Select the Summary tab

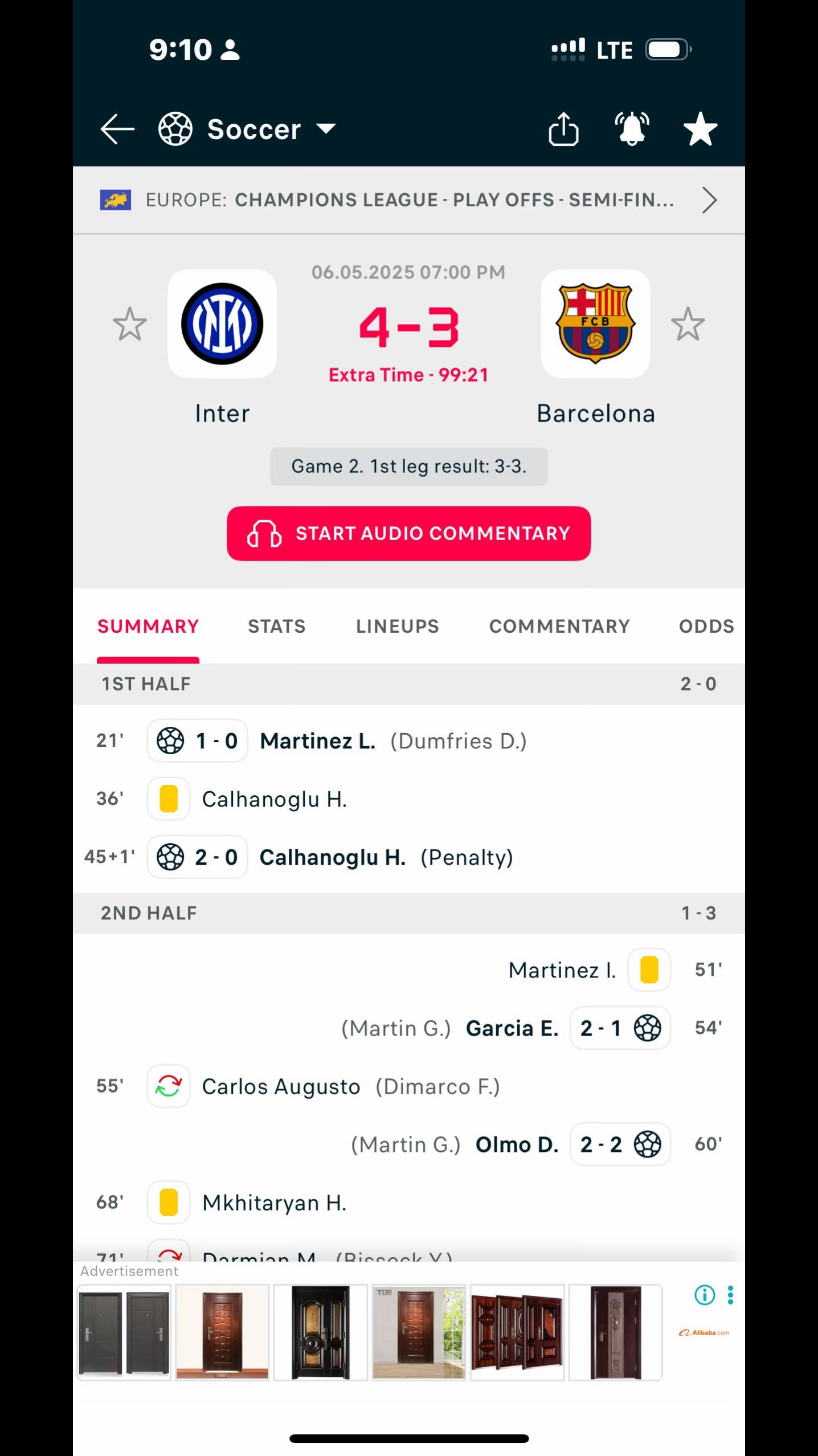click(x=148, y=627)
